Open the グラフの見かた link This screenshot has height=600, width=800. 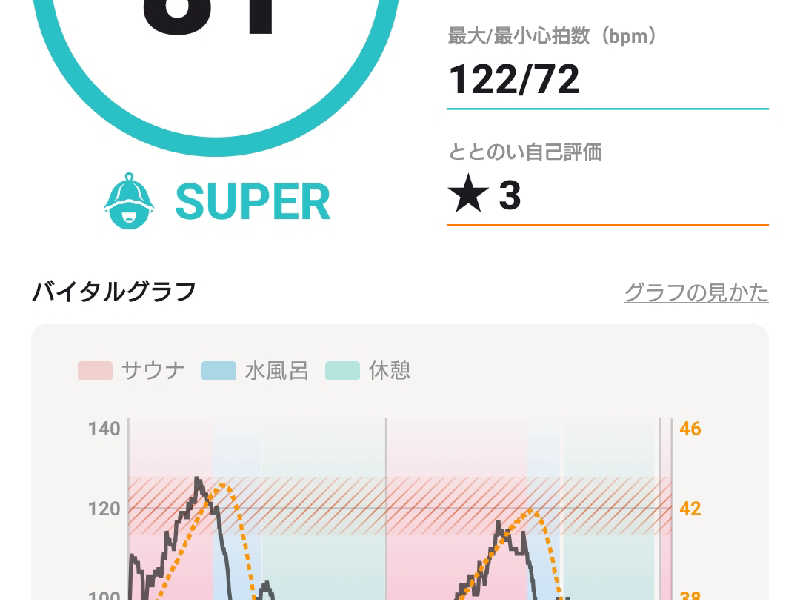(696, 293)
